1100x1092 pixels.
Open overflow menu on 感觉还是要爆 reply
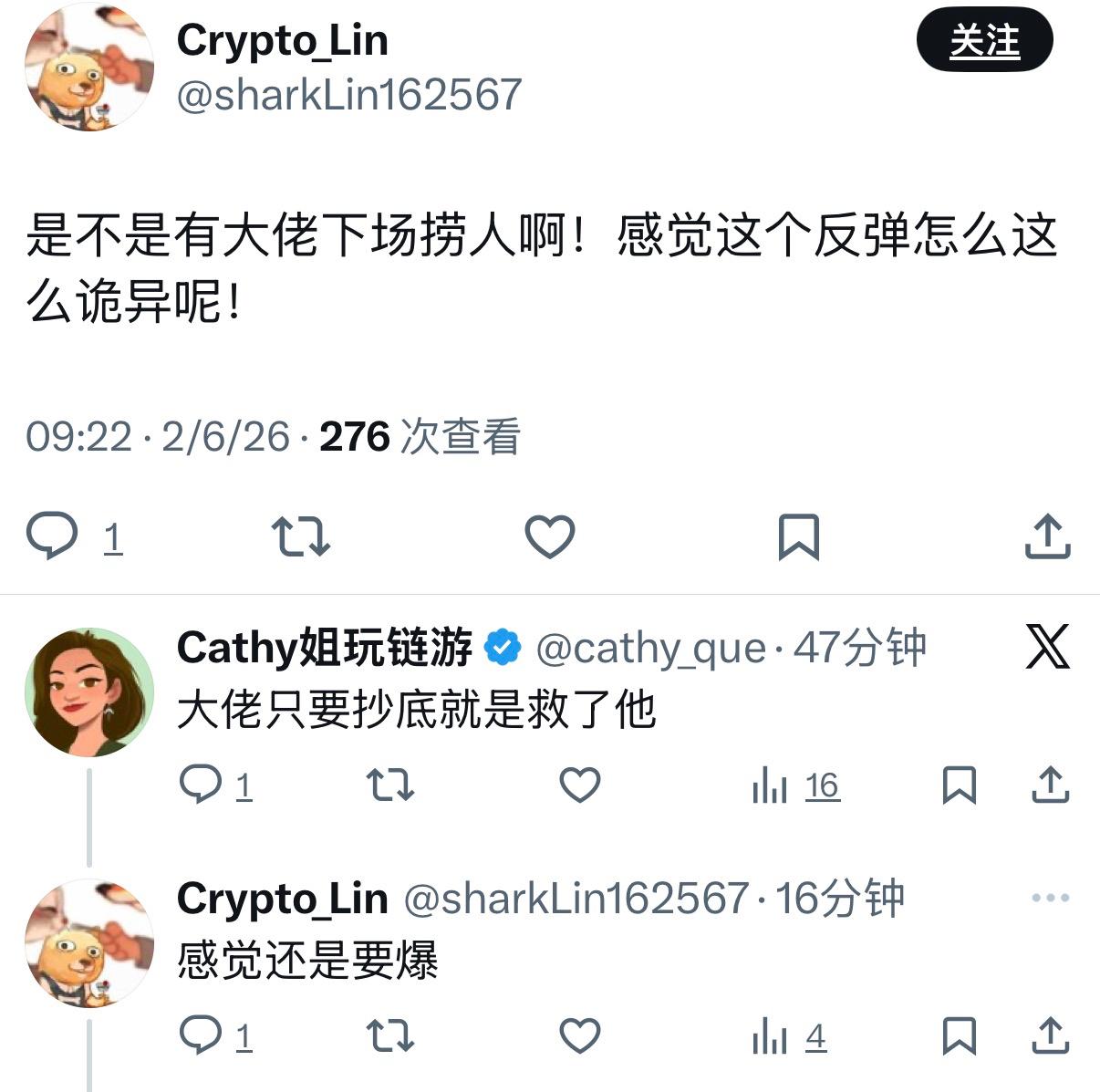tap(1050, 898)
